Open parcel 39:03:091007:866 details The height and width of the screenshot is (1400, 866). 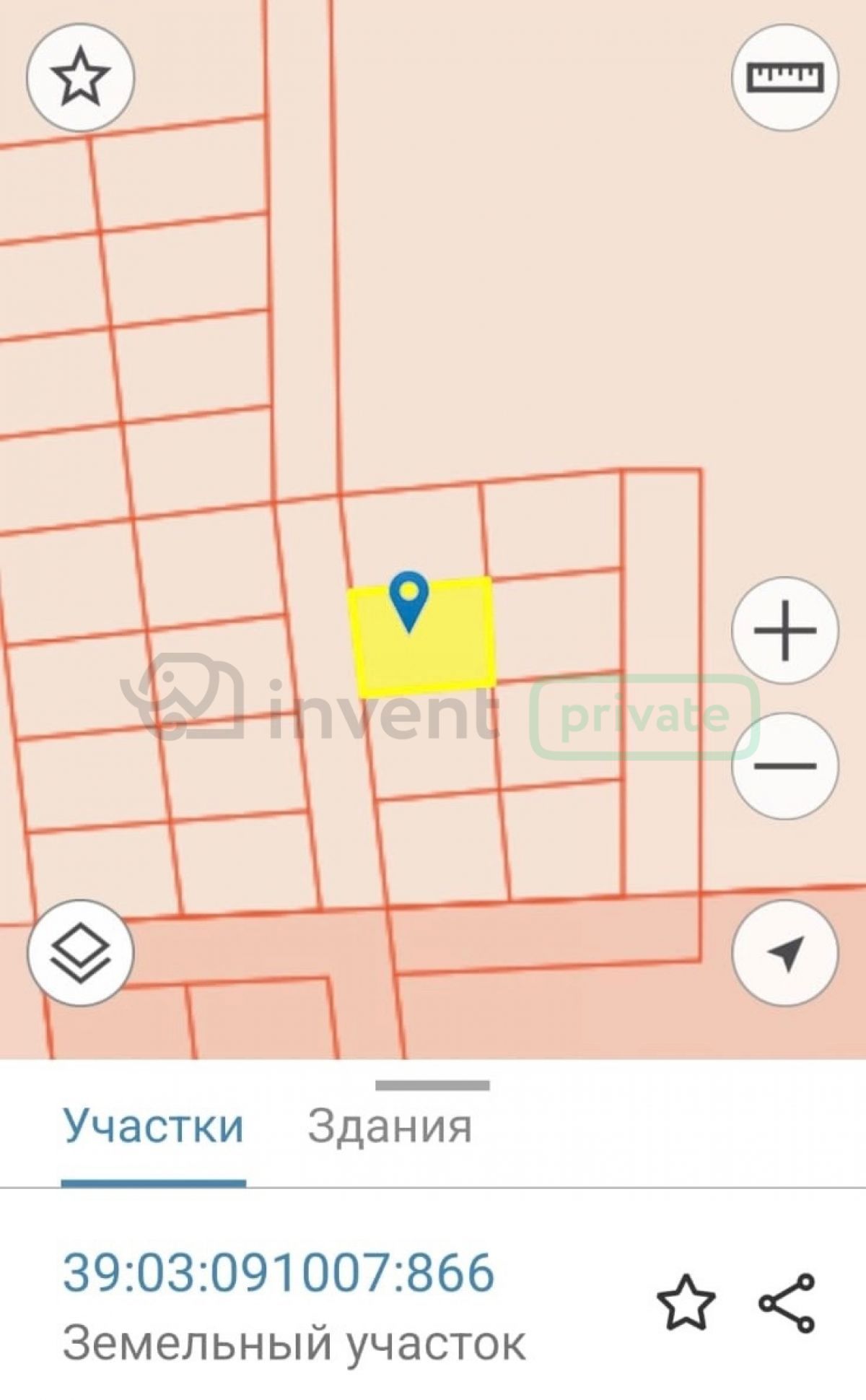279,1272
